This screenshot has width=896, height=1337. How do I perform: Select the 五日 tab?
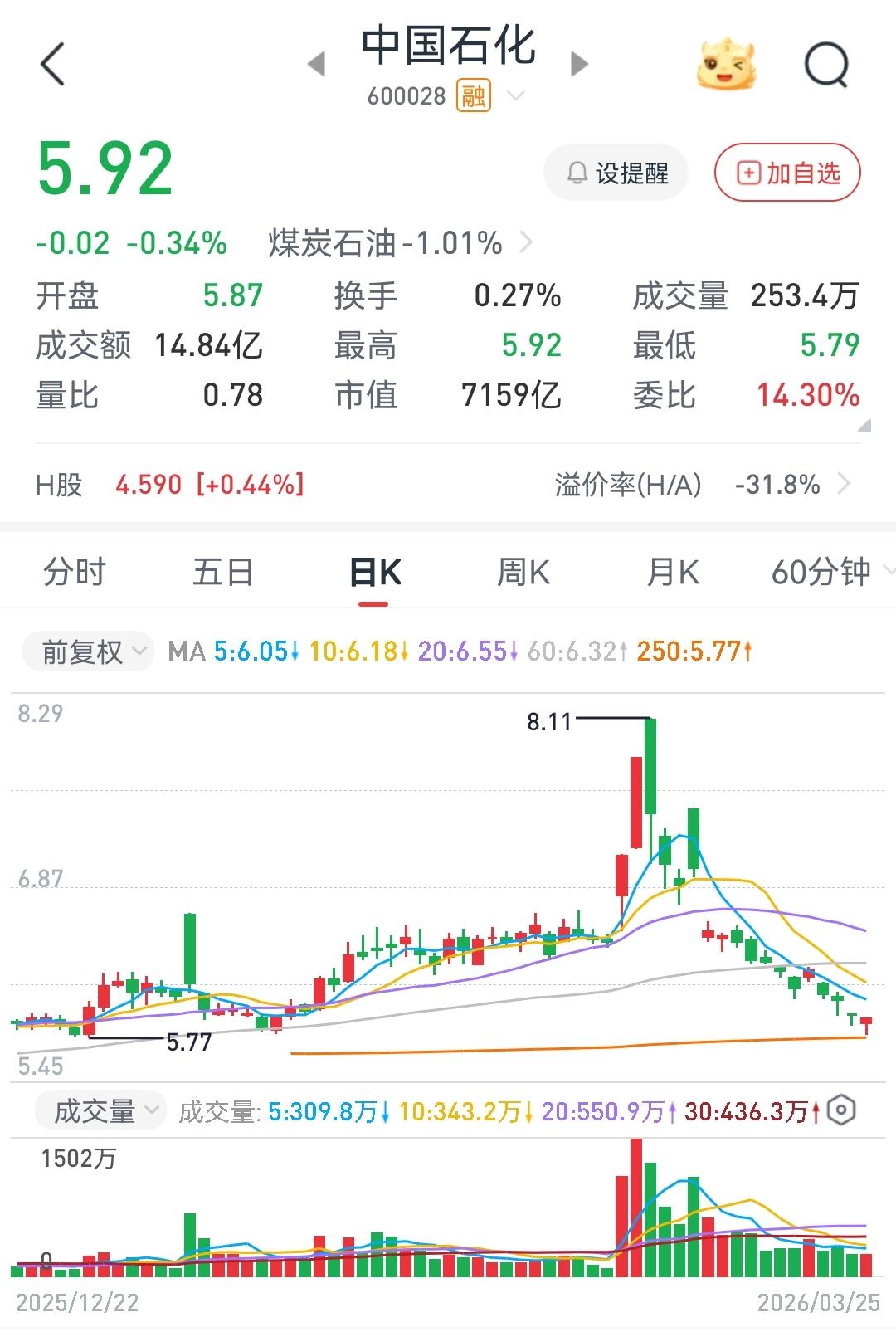[x=222, y=571]
